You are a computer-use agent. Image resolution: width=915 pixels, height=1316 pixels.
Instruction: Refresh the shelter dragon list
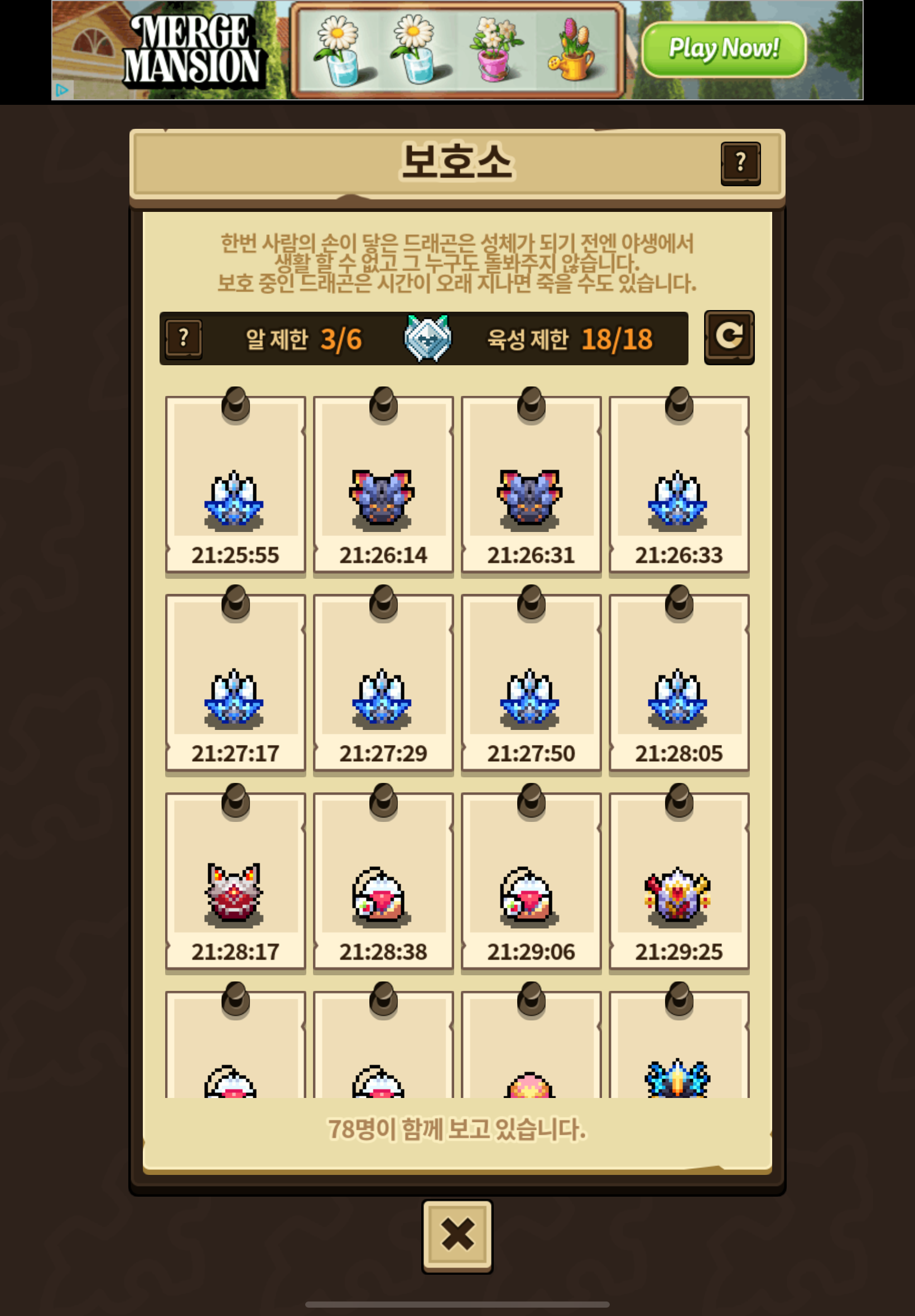coord(729,337)
